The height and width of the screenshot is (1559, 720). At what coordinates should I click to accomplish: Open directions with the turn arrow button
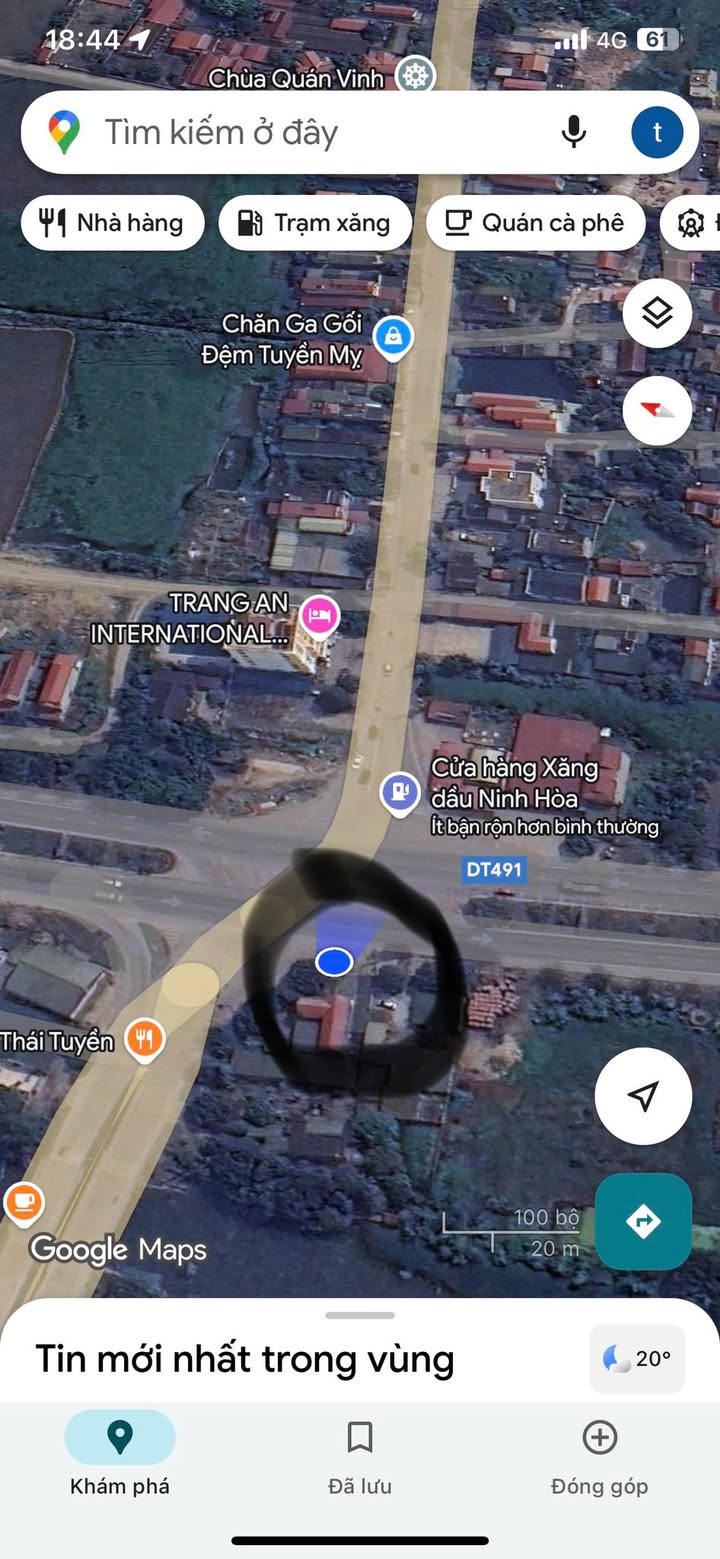643,1221
